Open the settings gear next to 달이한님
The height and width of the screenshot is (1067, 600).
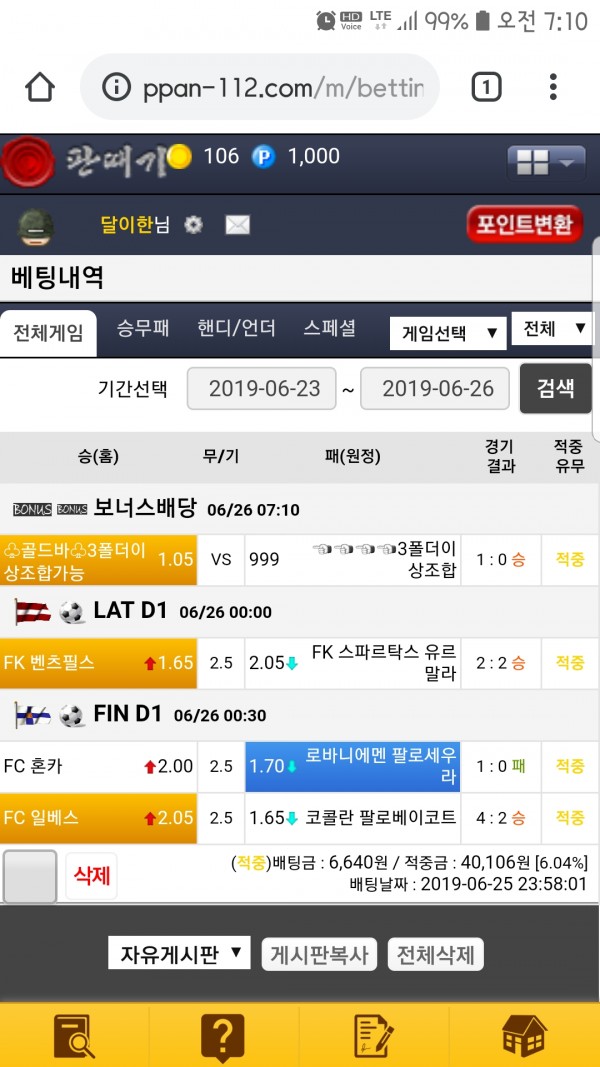pos(194,225)
